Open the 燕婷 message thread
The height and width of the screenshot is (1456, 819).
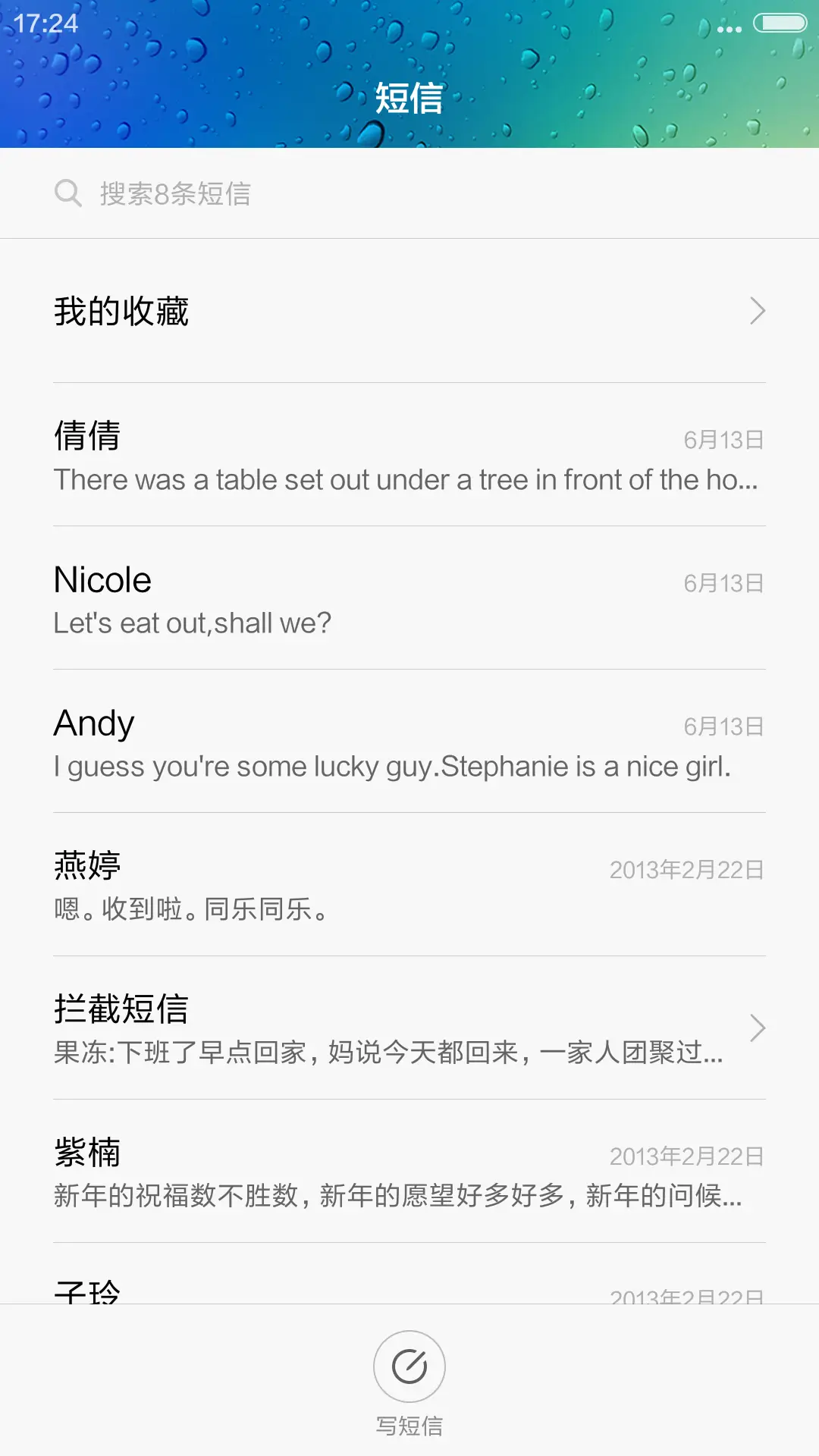pyautogui.click(x=303, y=887)
